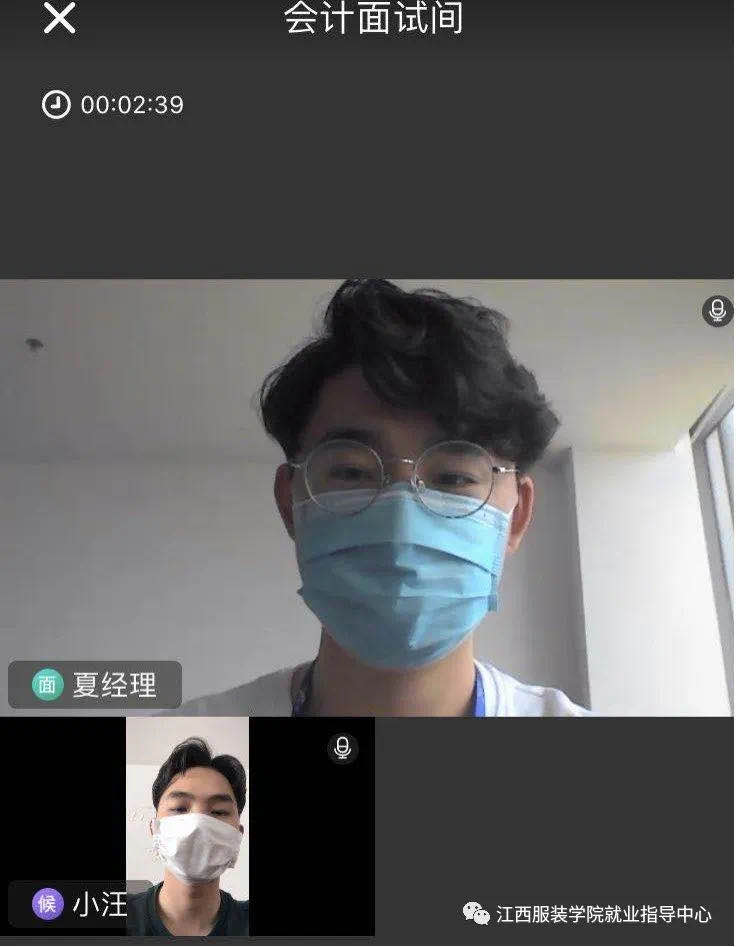Tap the microphone icon on 夏经理's video
Viewport: 736px width, 947px height.
coord(716,311)
